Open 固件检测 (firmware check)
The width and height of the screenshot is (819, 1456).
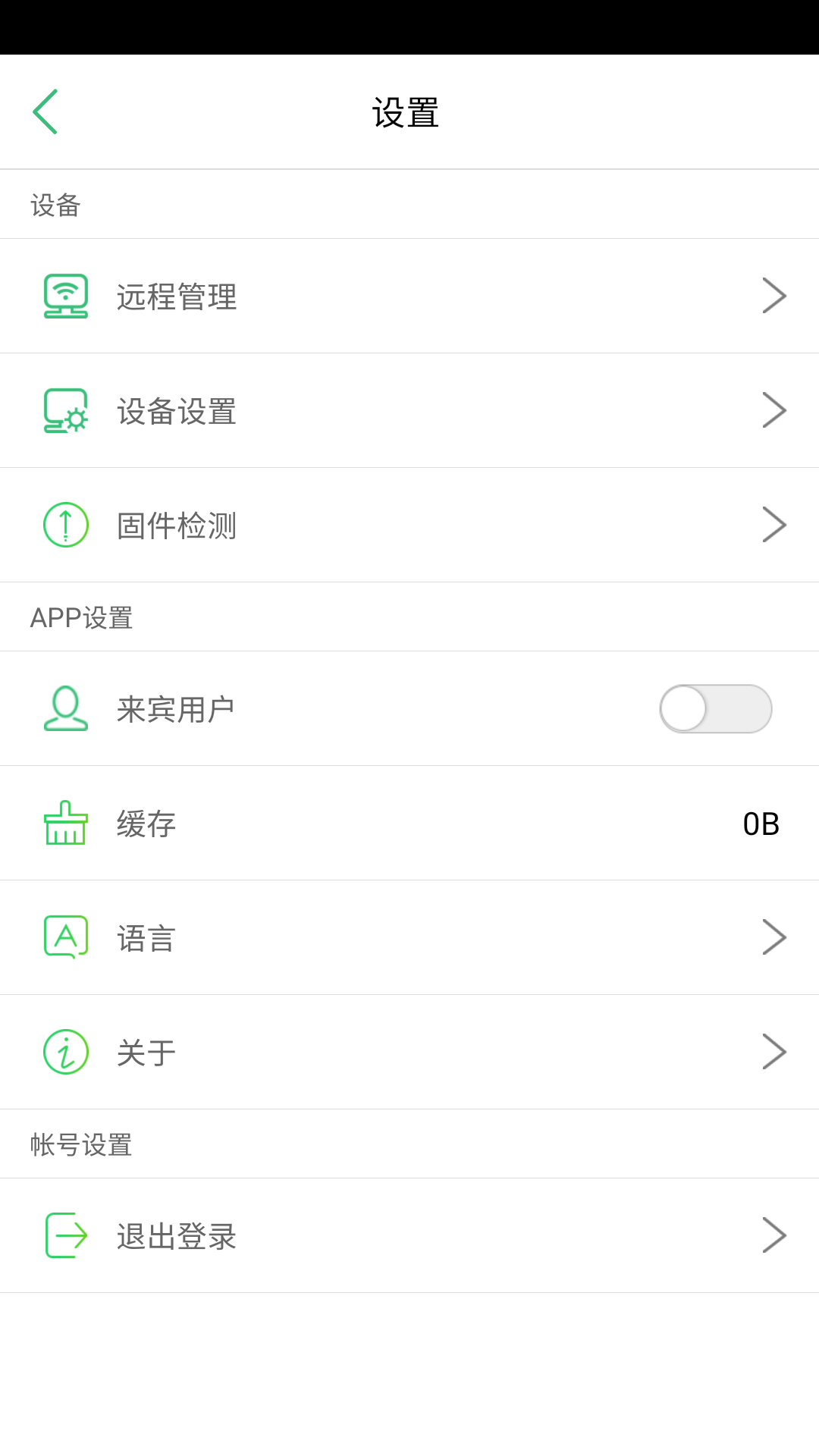(409, 525)
